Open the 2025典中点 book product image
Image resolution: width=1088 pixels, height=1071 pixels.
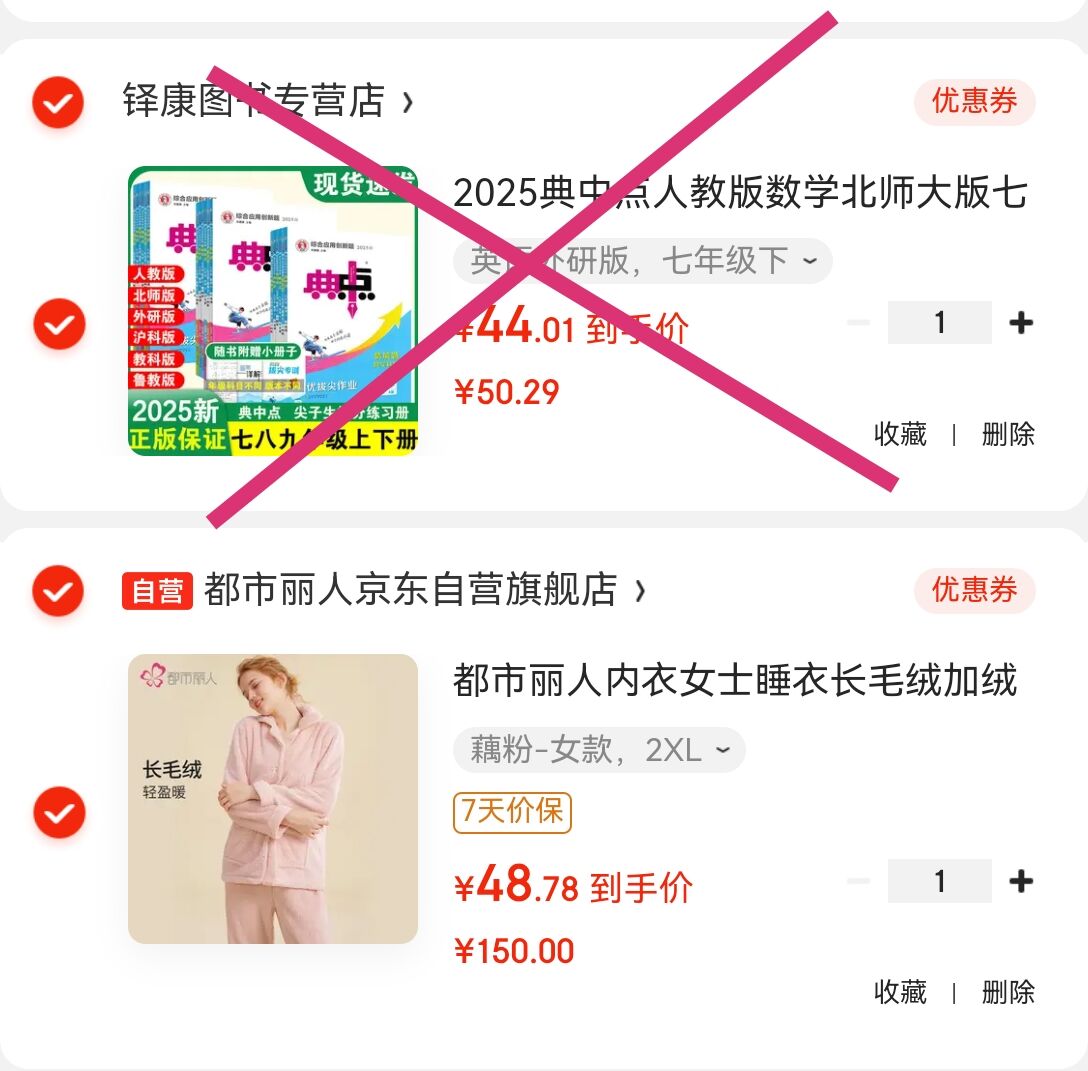tap(273, 311)
